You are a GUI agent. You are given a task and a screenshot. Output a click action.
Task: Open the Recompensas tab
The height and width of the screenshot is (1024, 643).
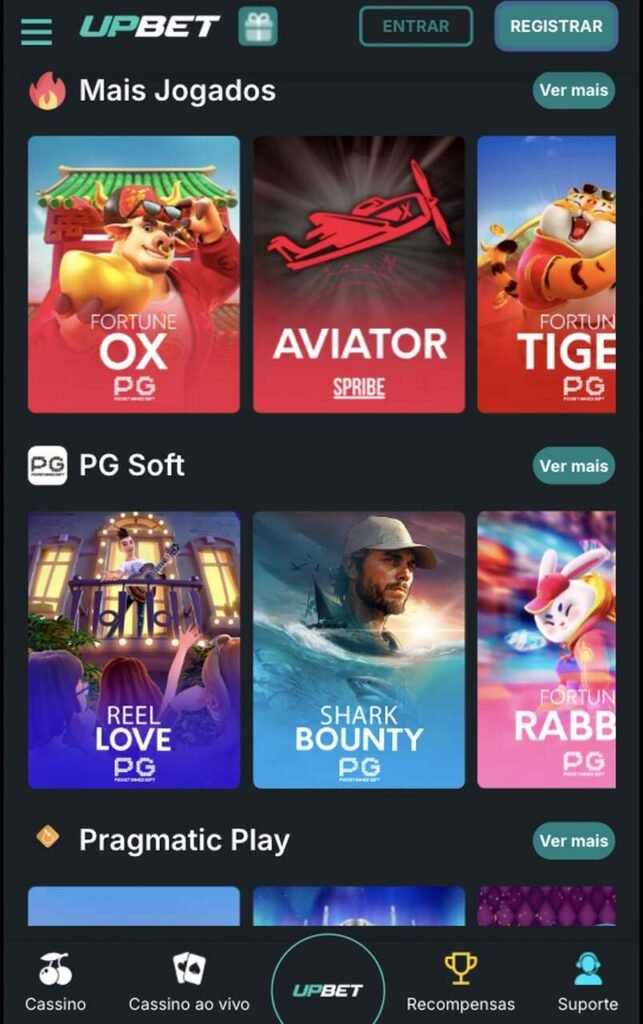(460, 982)
